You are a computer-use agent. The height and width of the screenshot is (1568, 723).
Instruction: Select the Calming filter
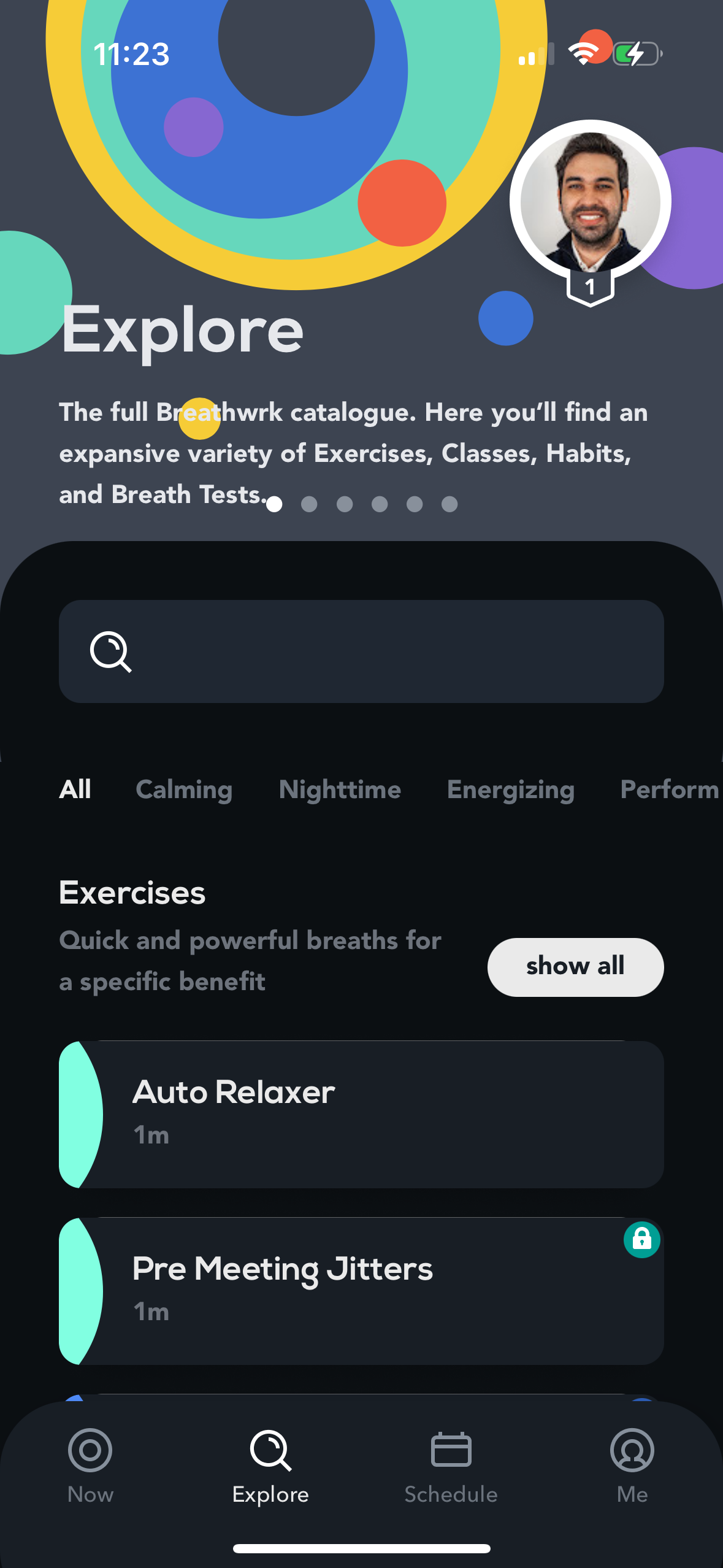[x=183, y=790]
